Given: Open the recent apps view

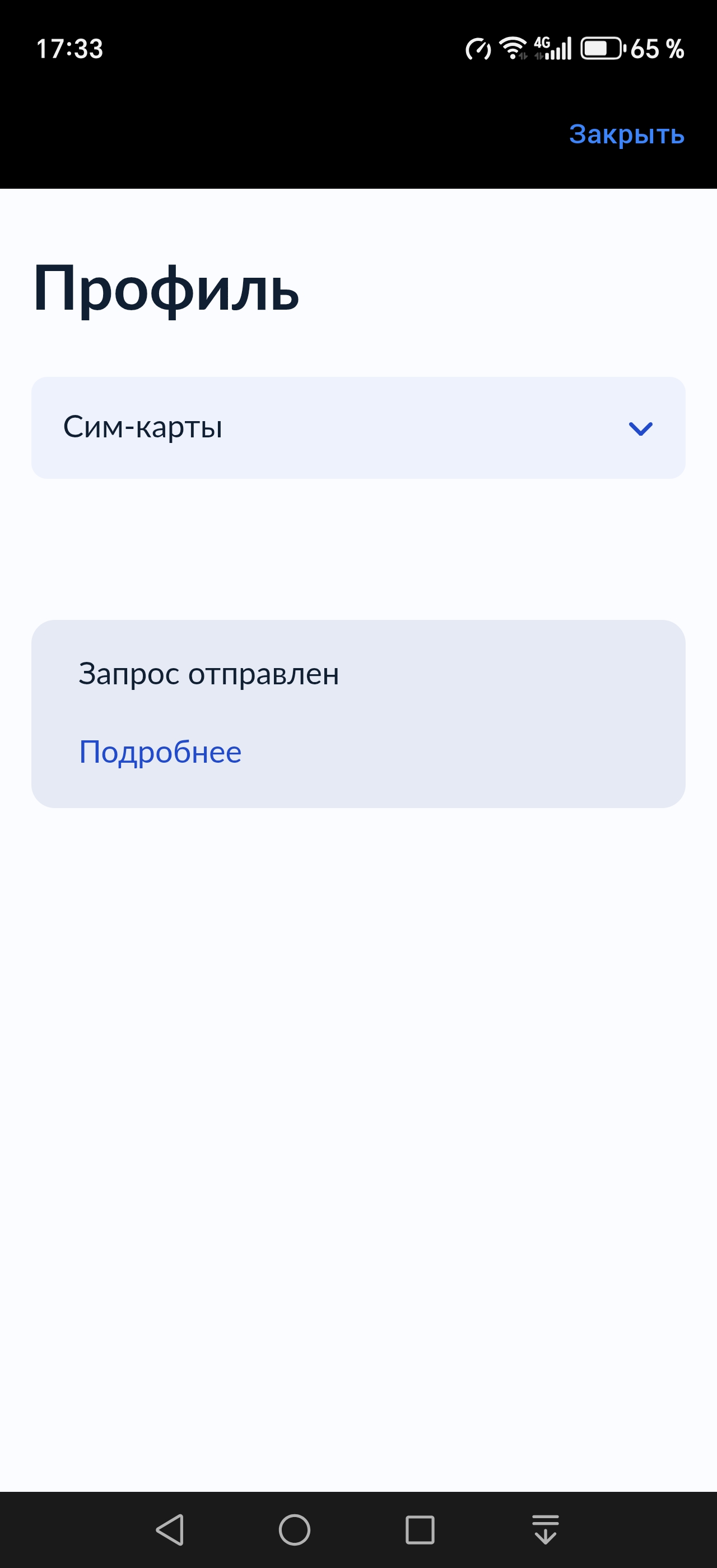Looking at the screenshot, I should [x=420, y=1529].
